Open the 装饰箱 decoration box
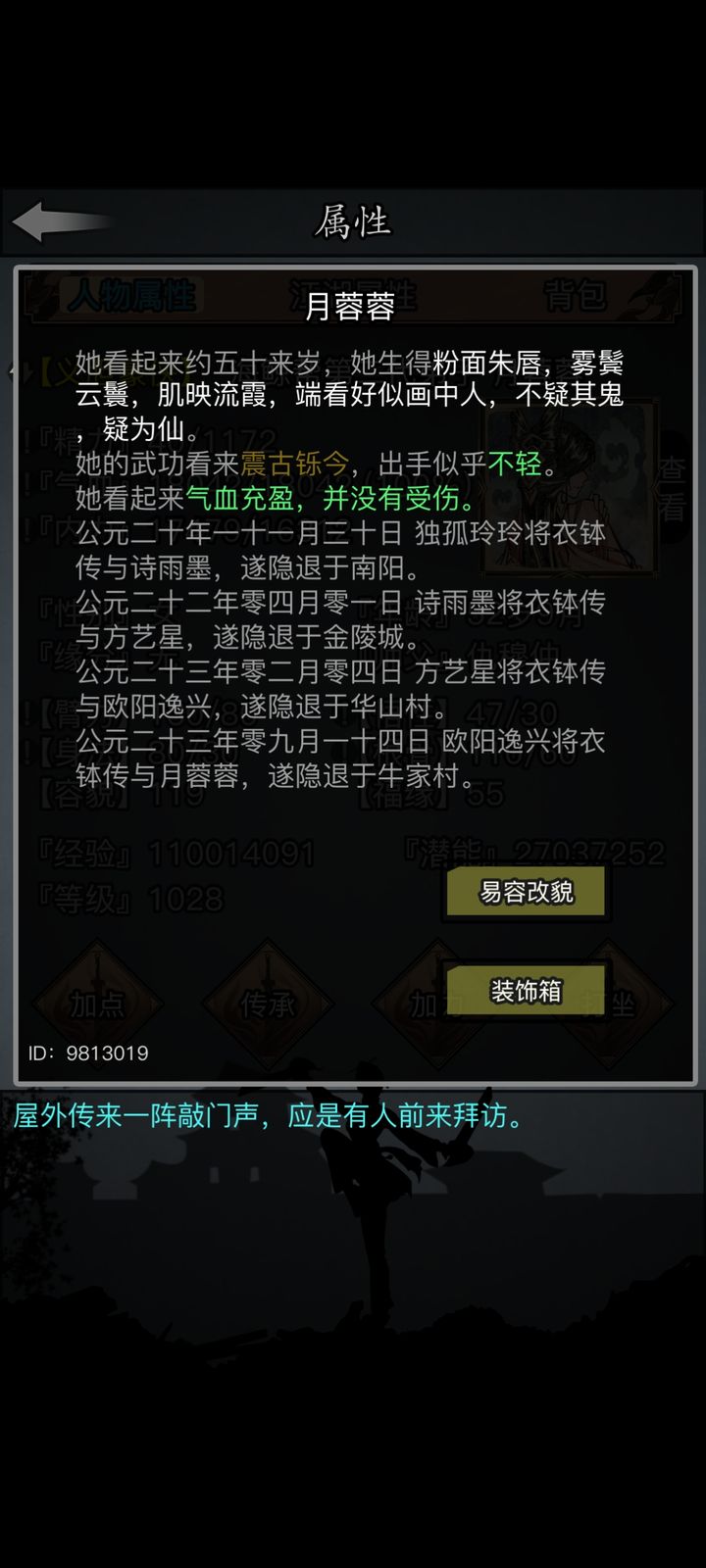The image size is (706, 1568). point(527,991)
